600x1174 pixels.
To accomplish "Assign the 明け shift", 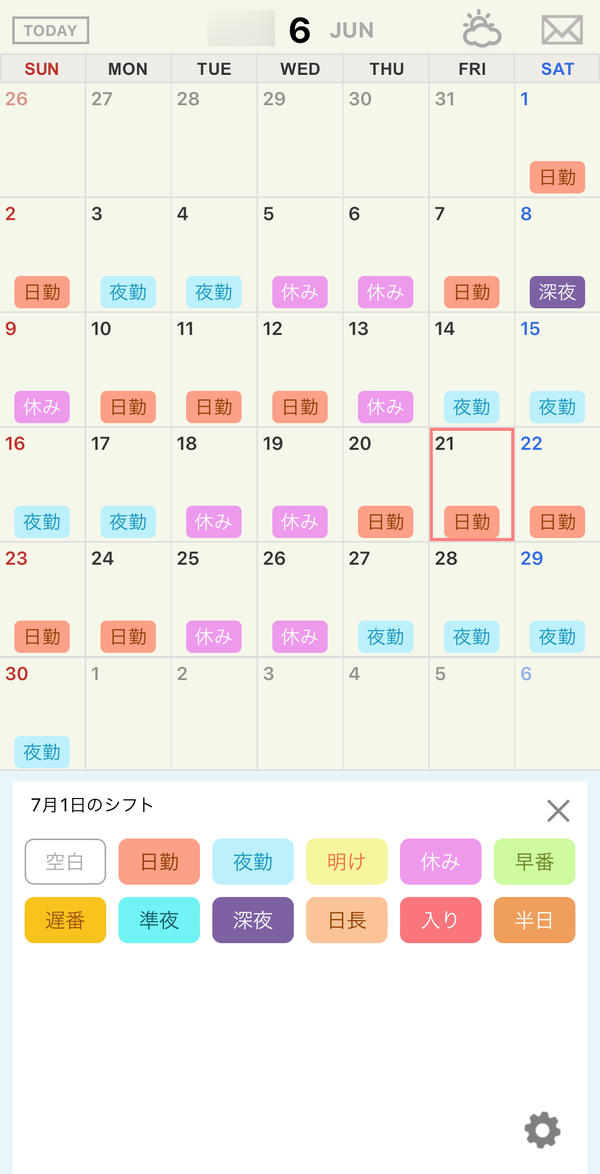I will (x=347, y=862).
